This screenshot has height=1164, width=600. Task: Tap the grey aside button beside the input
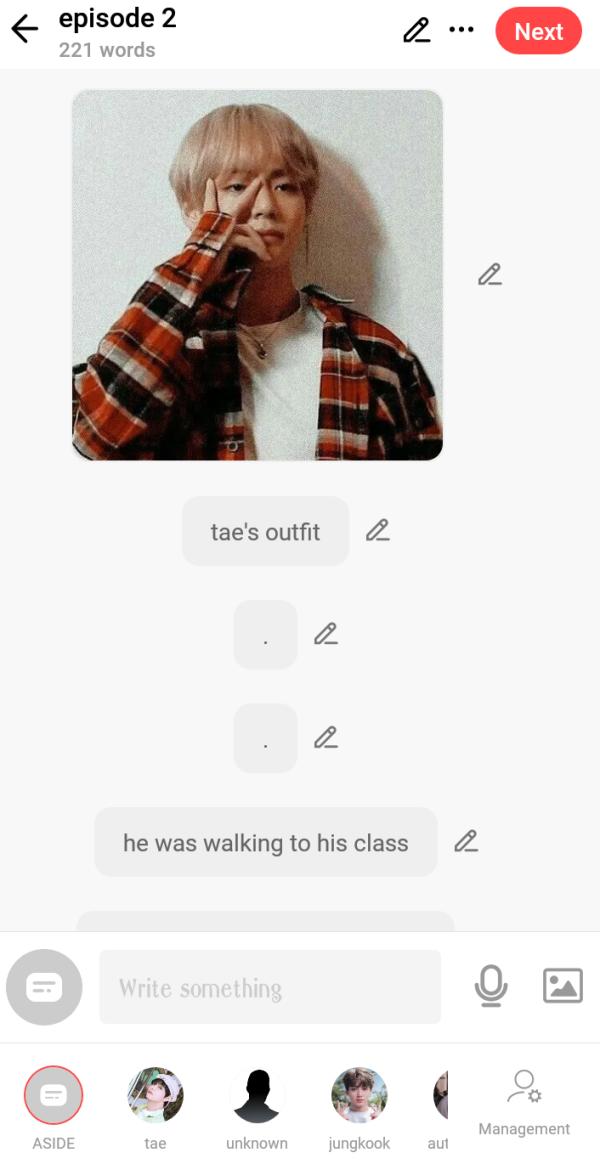point(44,987)
